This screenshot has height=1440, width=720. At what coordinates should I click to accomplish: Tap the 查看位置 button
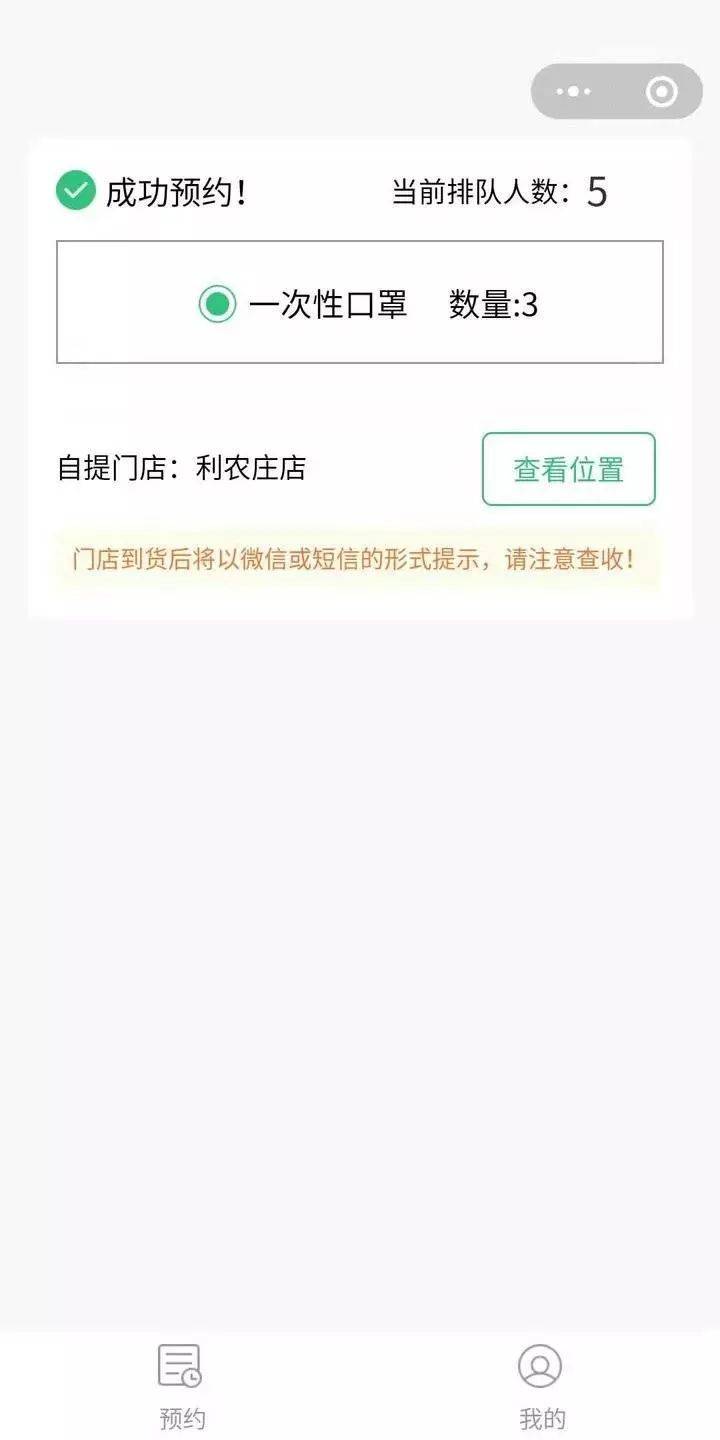569,469
